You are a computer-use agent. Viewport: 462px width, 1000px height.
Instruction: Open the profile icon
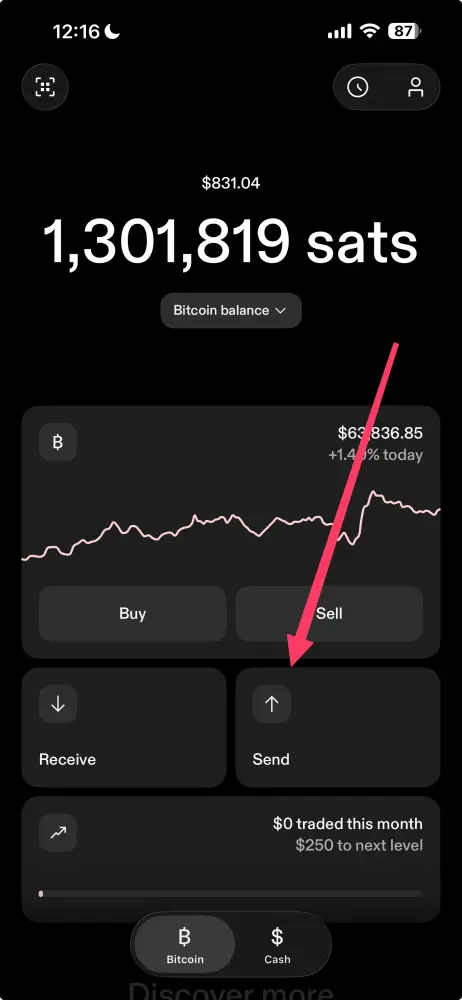pos(415,87)
